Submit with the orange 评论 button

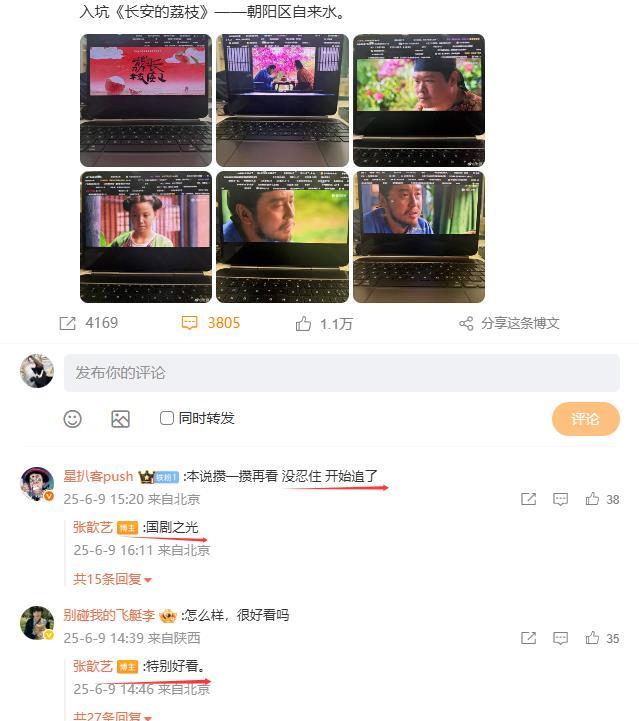coord(585,419)
